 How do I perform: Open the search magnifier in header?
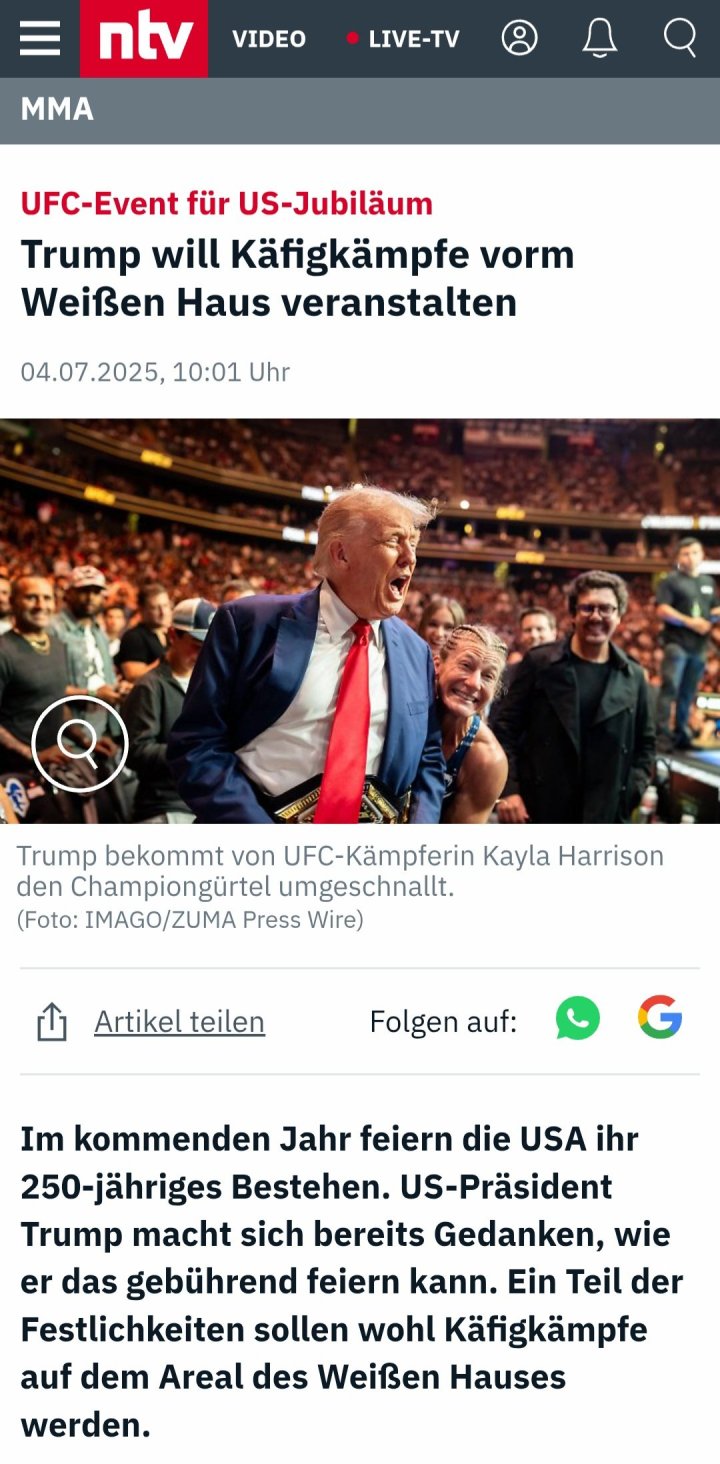(x=680, y=38)
